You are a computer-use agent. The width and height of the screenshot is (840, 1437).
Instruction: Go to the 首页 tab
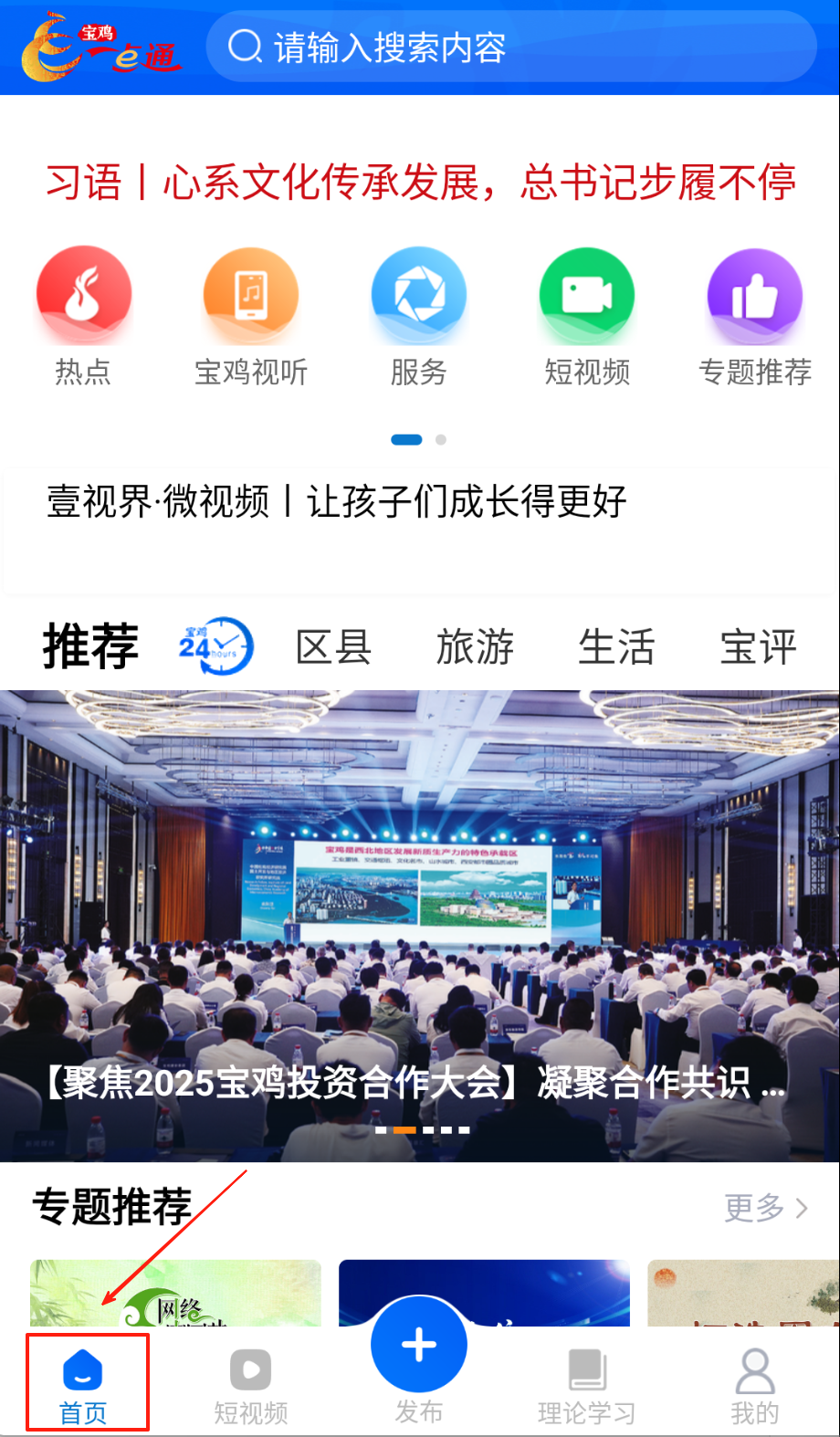point(84,1383)
